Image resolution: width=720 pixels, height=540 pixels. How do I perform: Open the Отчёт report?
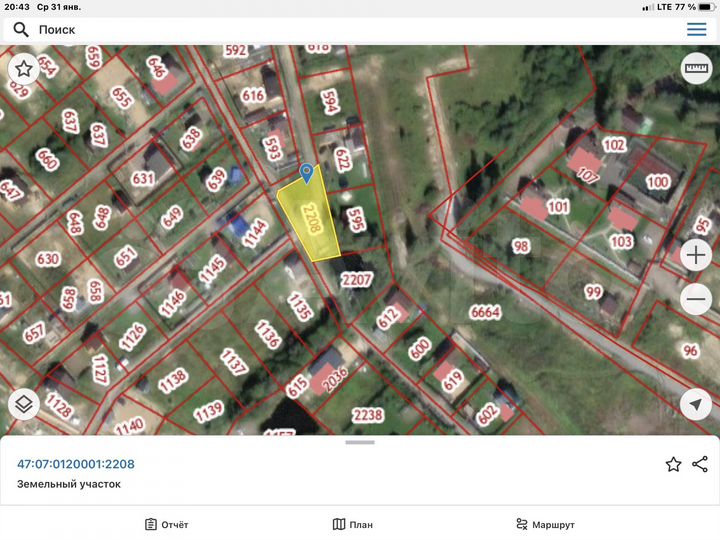point(166,524)
